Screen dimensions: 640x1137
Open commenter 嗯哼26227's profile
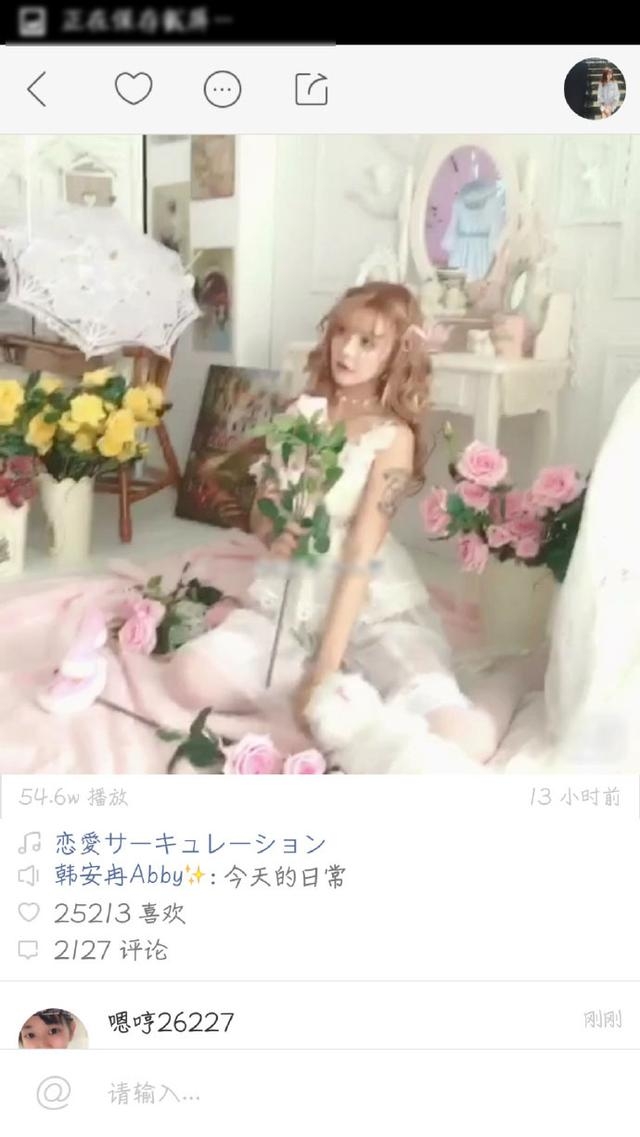(x=54, y=1027)
